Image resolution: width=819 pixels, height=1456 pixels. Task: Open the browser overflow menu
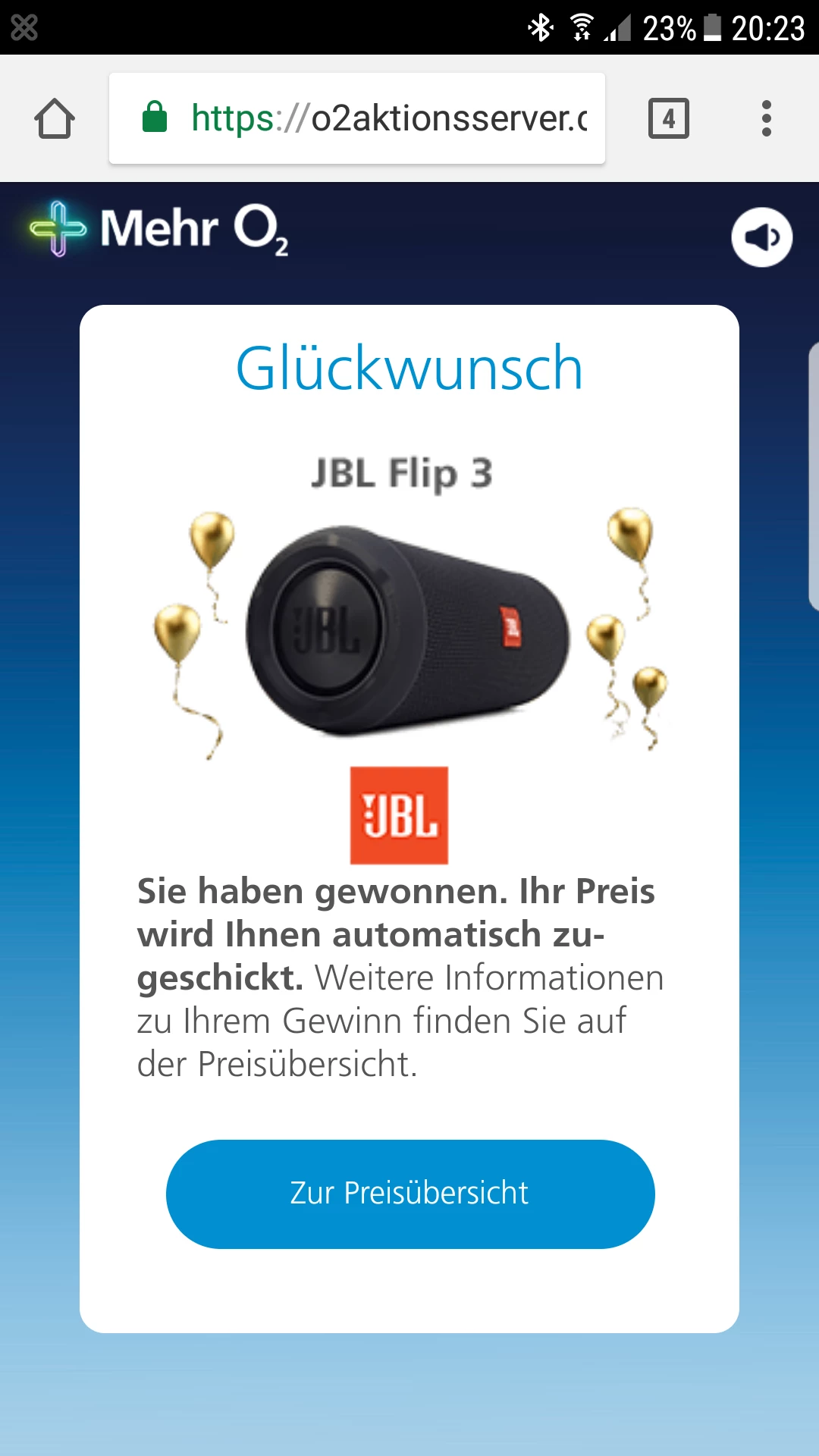(x=766, y=119)
